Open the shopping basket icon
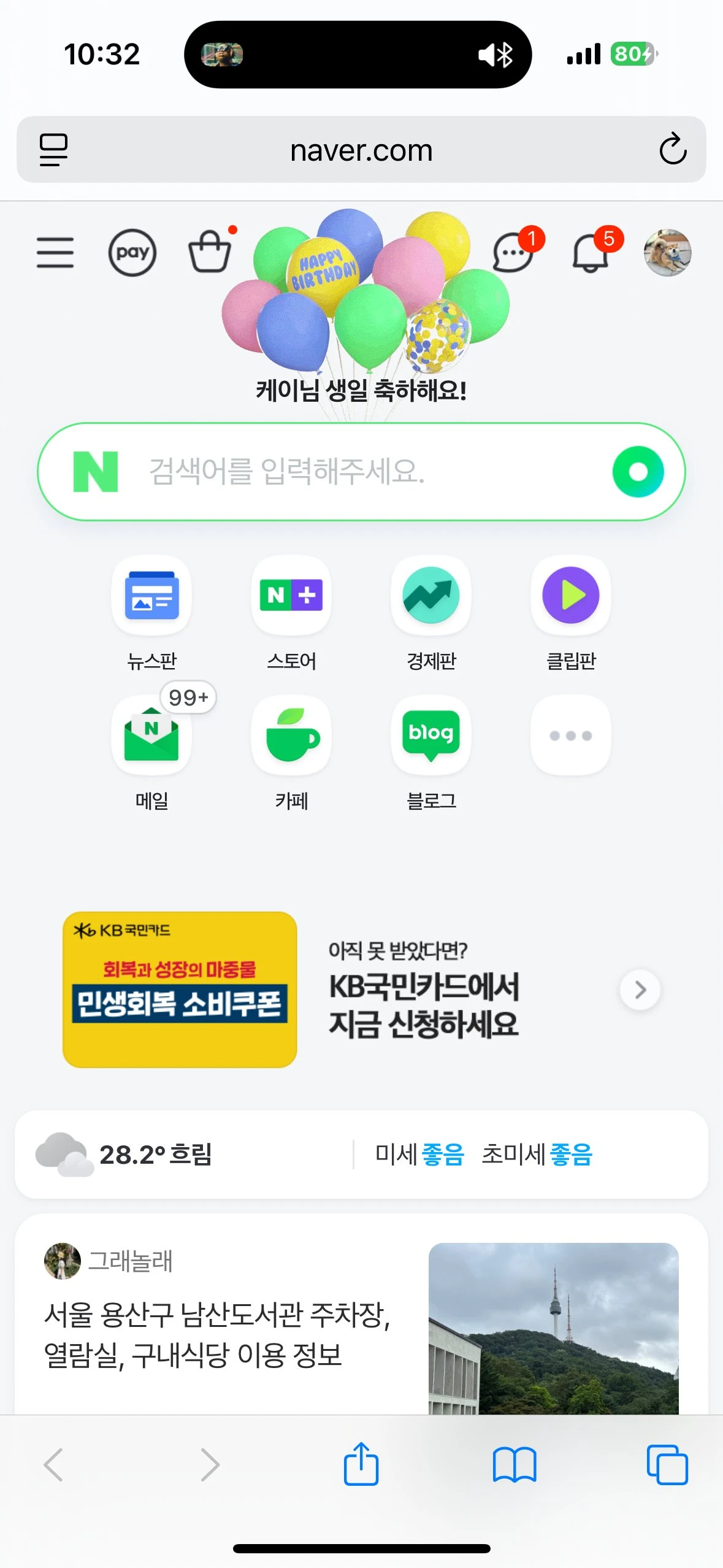The height and width of the screenshot is (1568, 723). pyautogui.click(x=210, y=252)
